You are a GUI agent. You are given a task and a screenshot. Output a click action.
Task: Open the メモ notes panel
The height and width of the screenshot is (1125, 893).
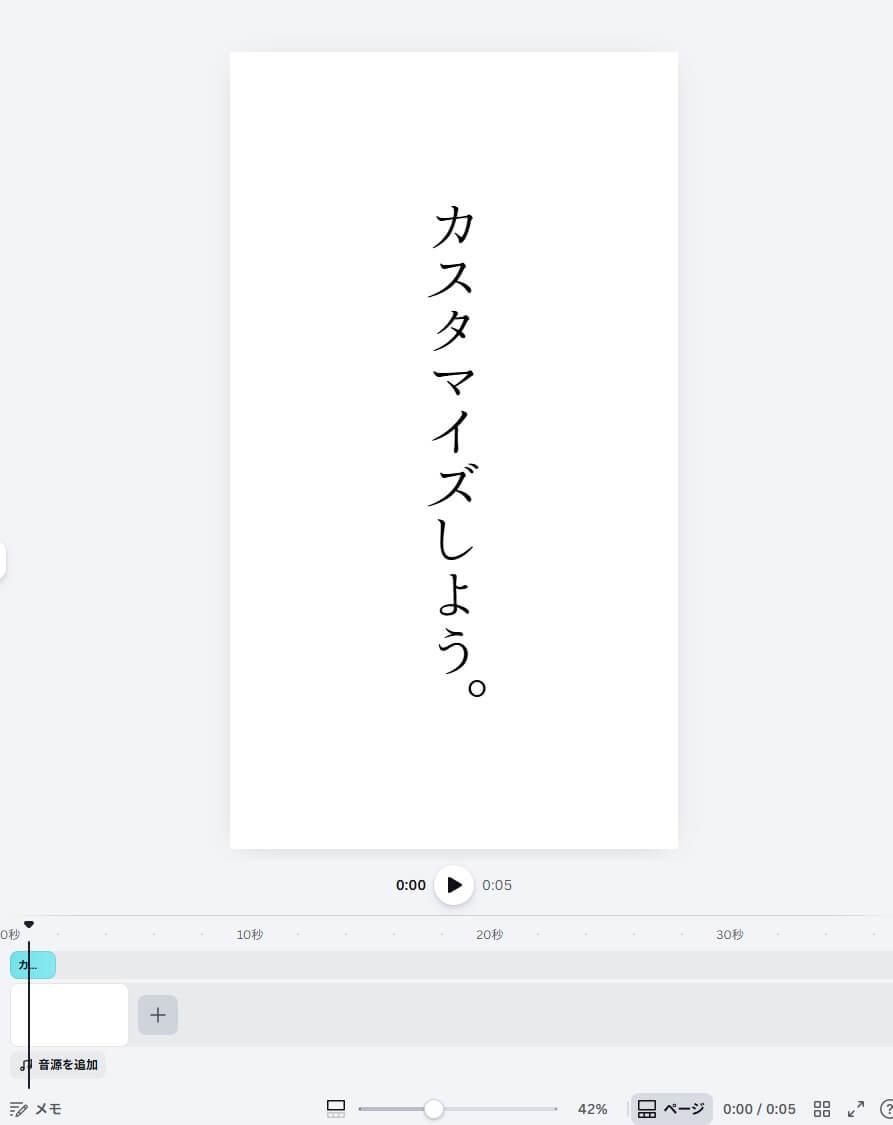36,1109
